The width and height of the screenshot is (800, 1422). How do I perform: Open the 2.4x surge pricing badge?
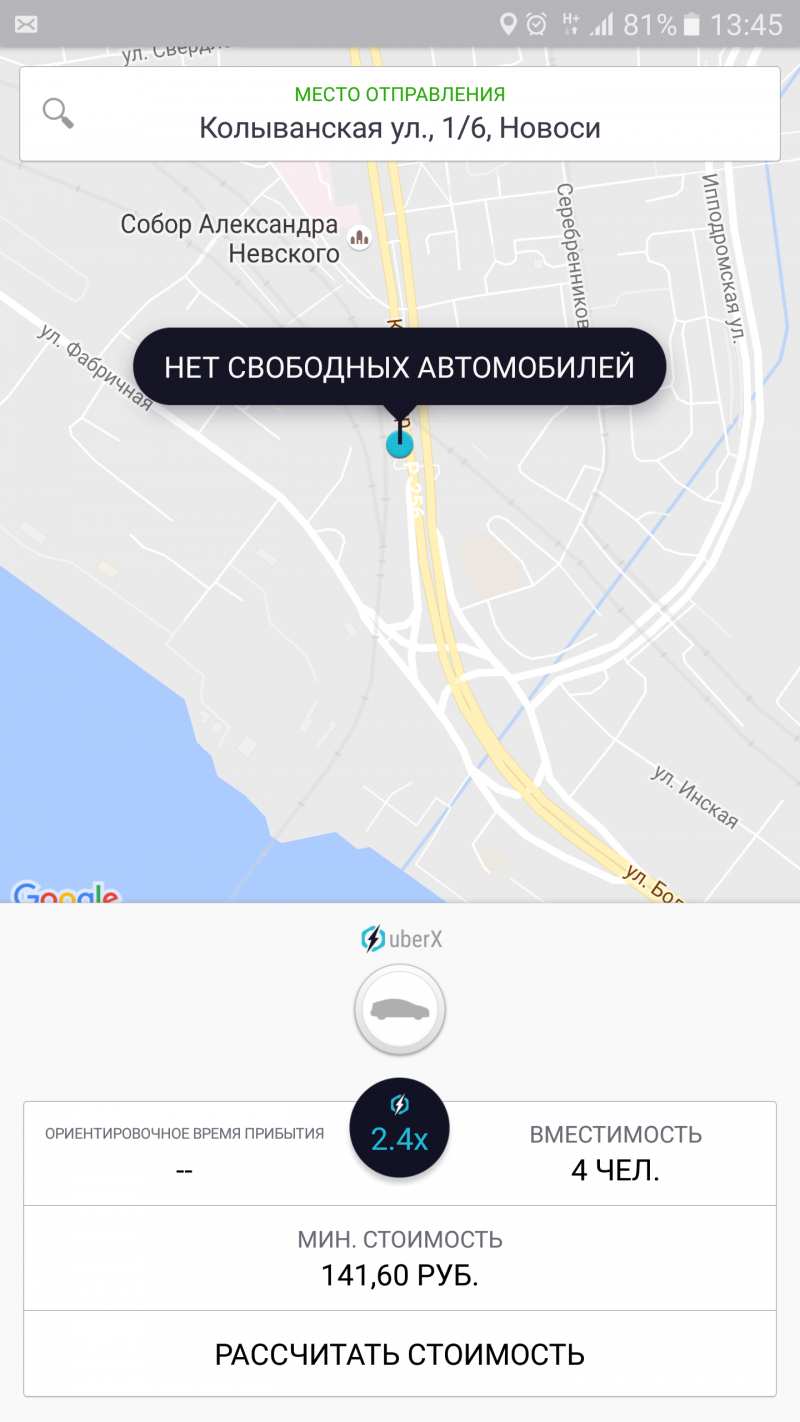[400, 1127]
